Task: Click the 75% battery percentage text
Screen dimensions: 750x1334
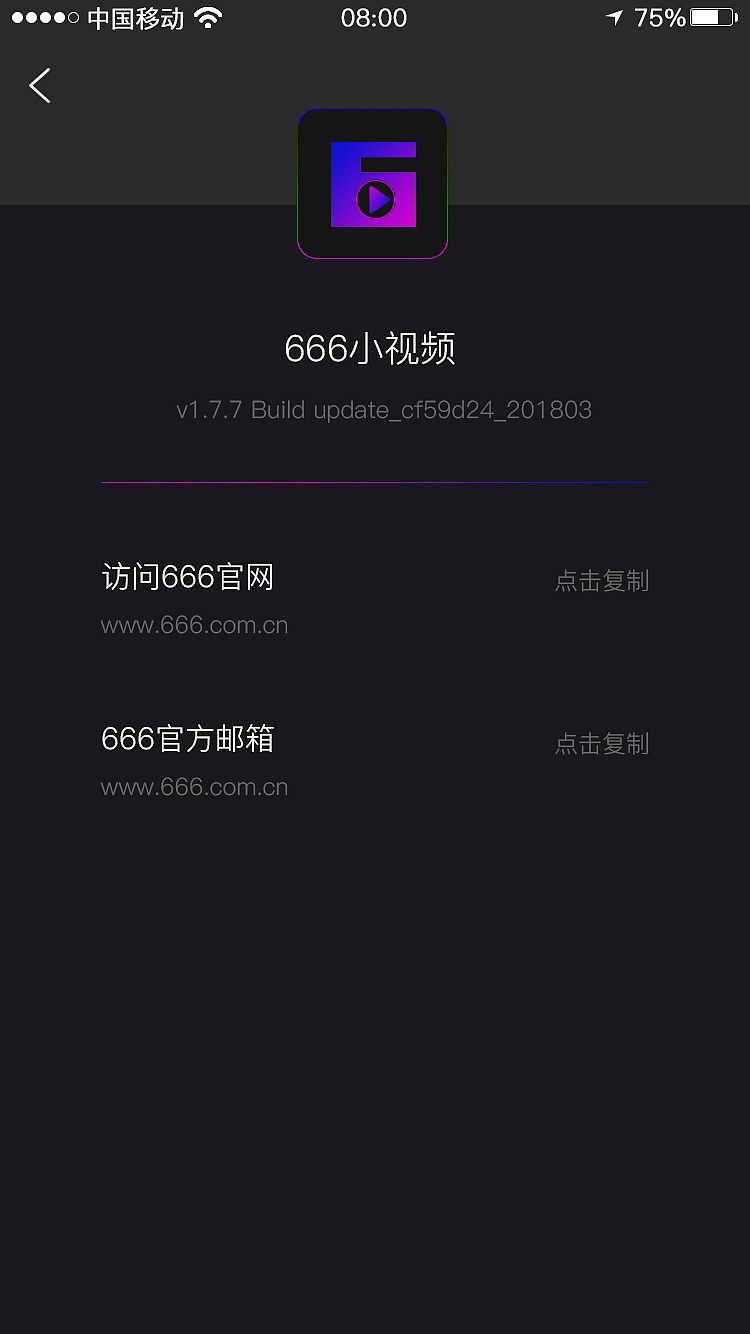Action: 664,17
